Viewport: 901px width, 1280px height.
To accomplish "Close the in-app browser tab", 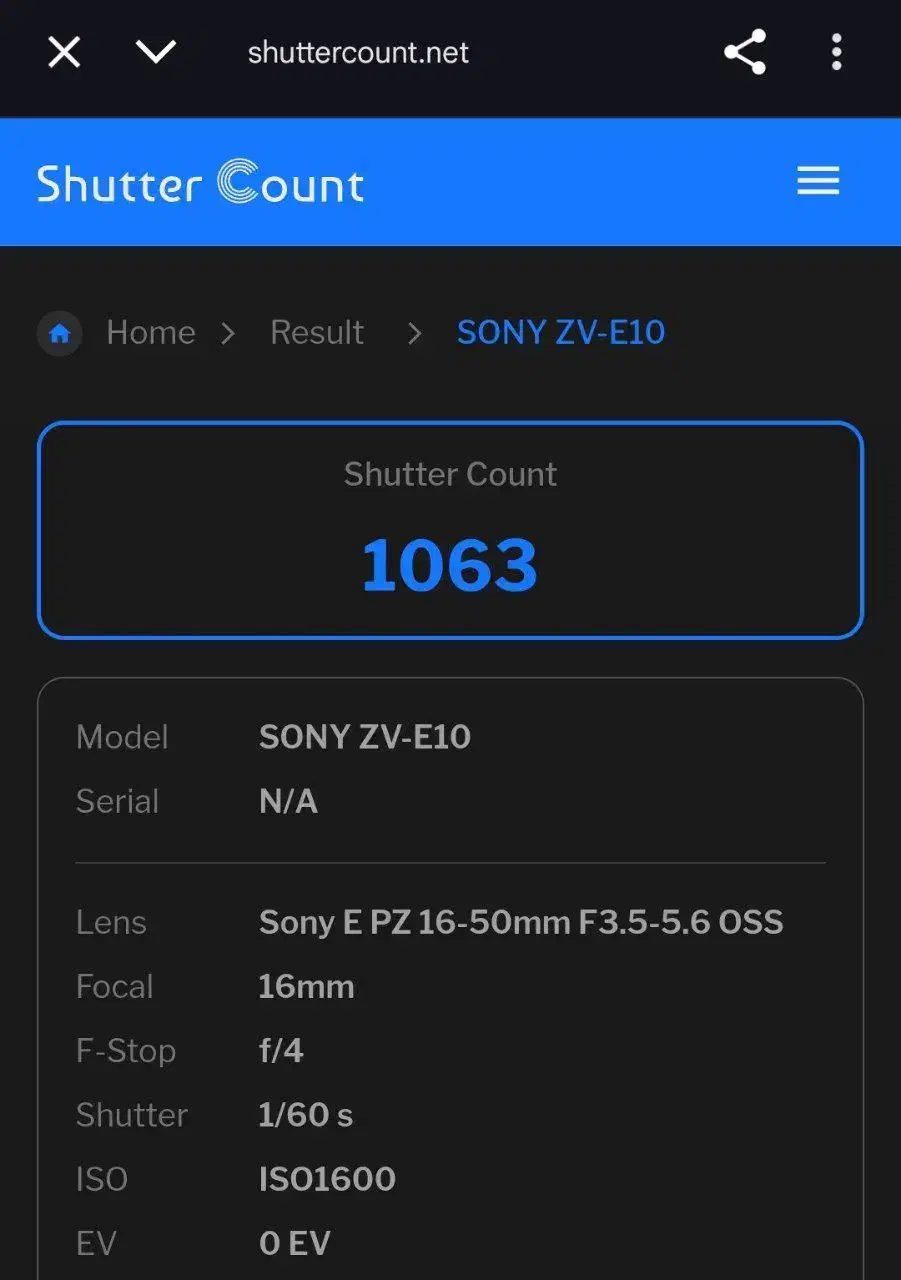I will 64,53.
